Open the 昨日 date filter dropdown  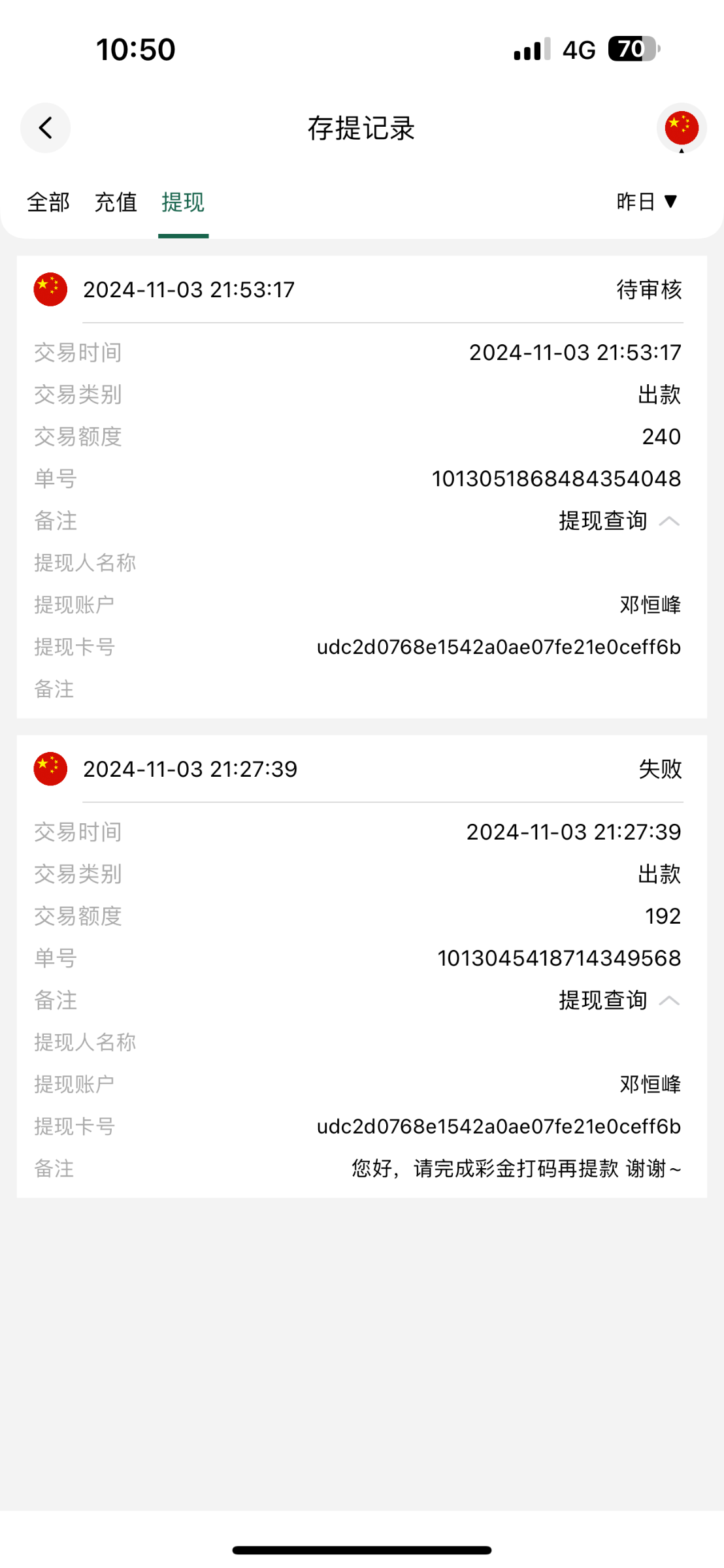point(646,201)
